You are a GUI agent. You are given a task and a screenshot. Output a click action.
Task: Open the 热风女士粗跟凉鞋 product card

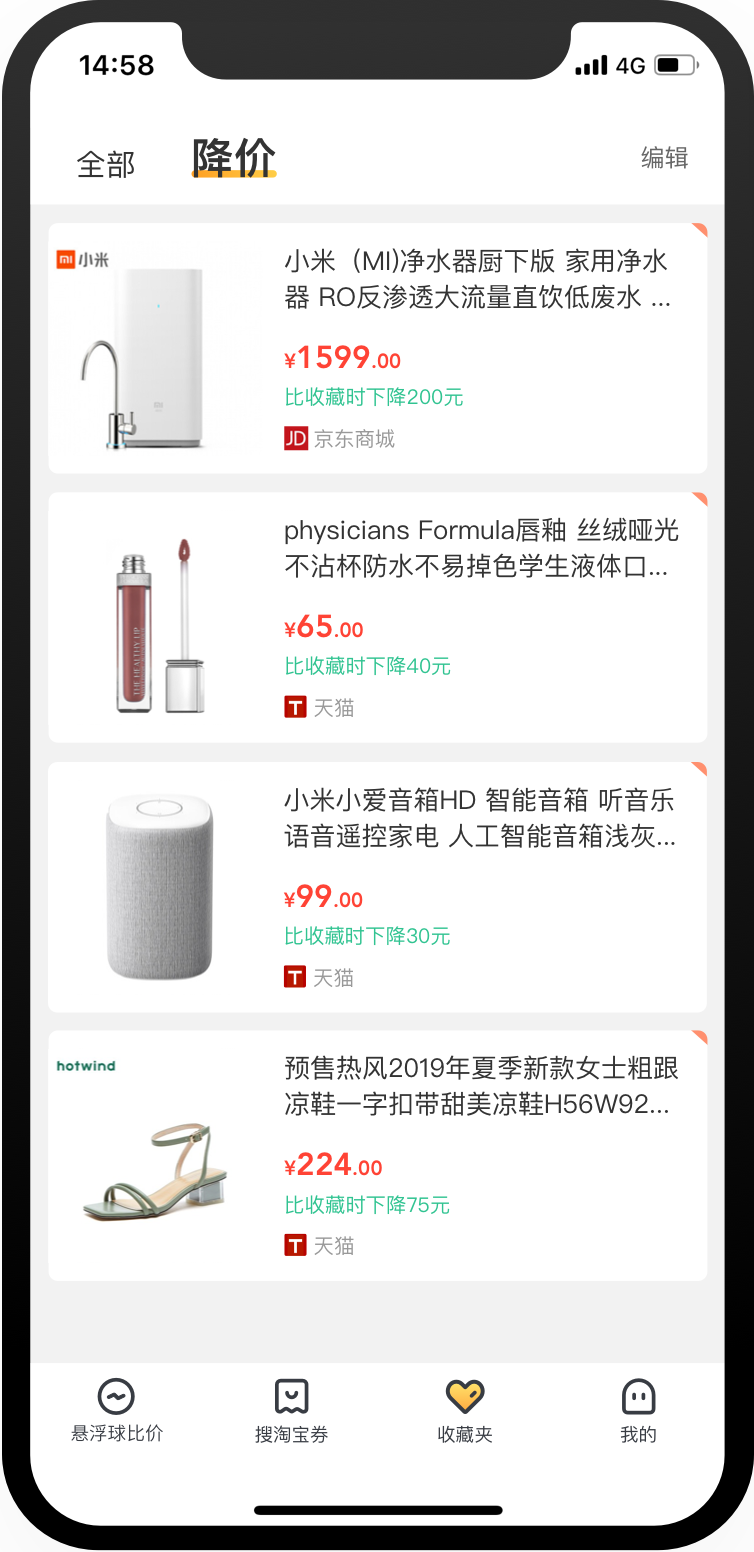tap(377, 1155)
